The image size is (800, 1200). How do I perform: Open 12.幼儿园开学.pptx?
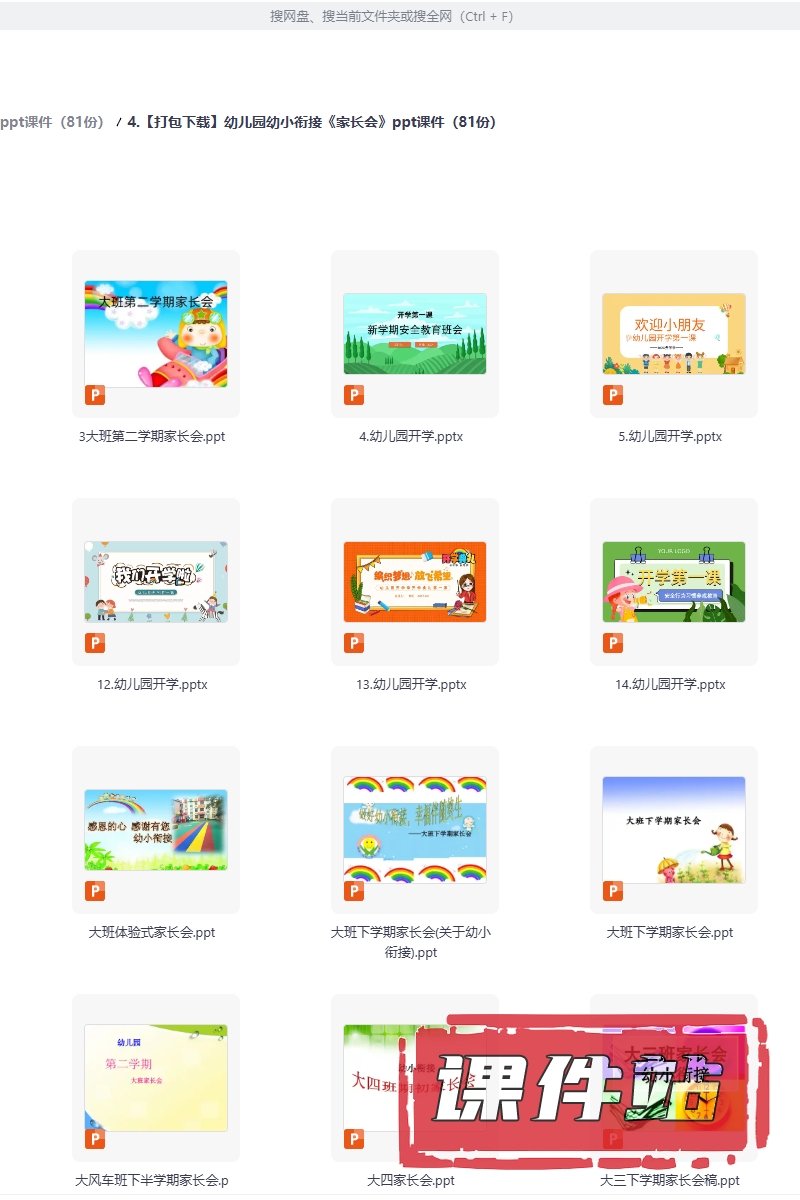156,582
